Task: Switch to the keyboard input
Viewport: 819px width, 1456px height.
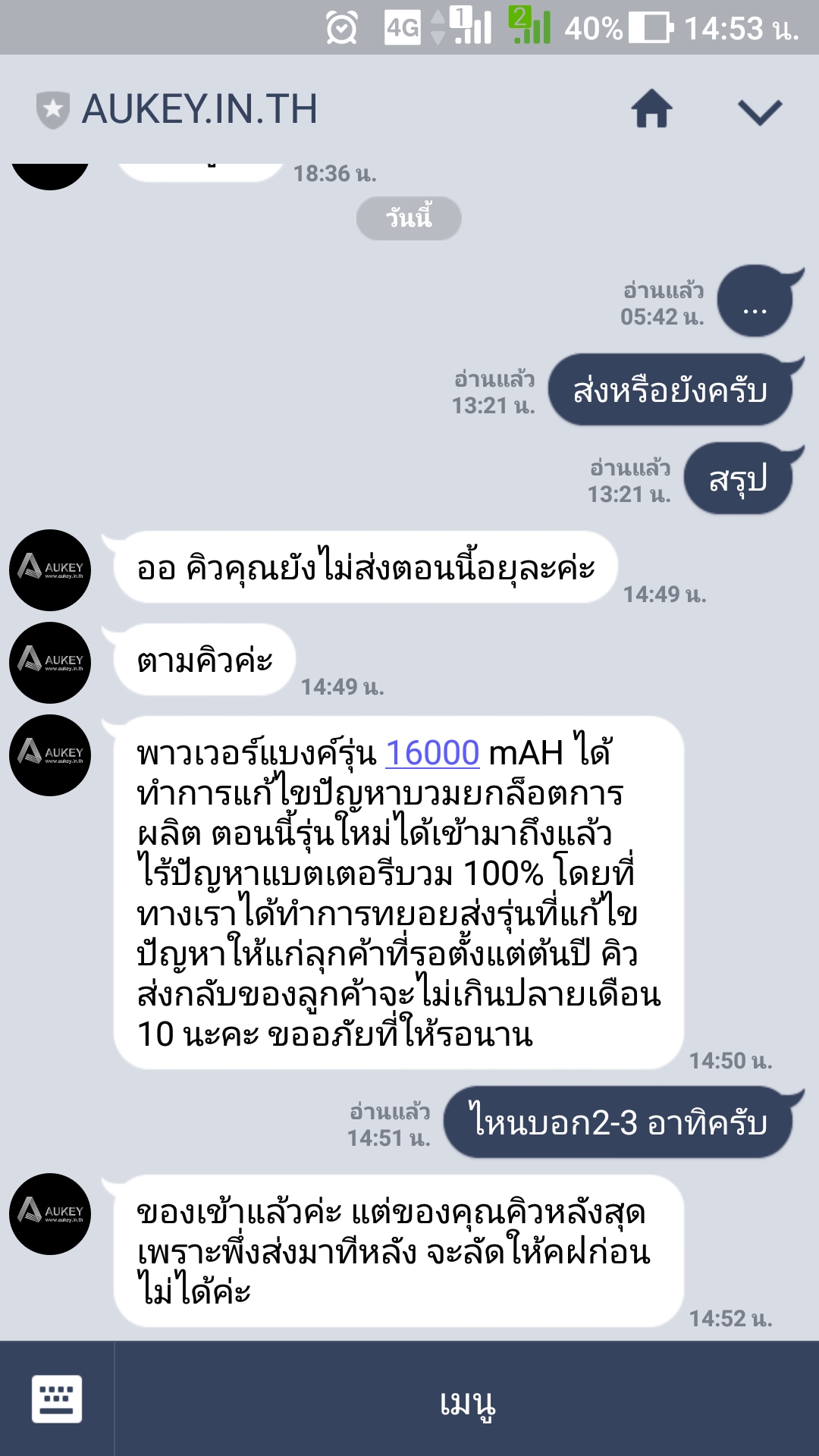Action: (x=57, y=1398)
